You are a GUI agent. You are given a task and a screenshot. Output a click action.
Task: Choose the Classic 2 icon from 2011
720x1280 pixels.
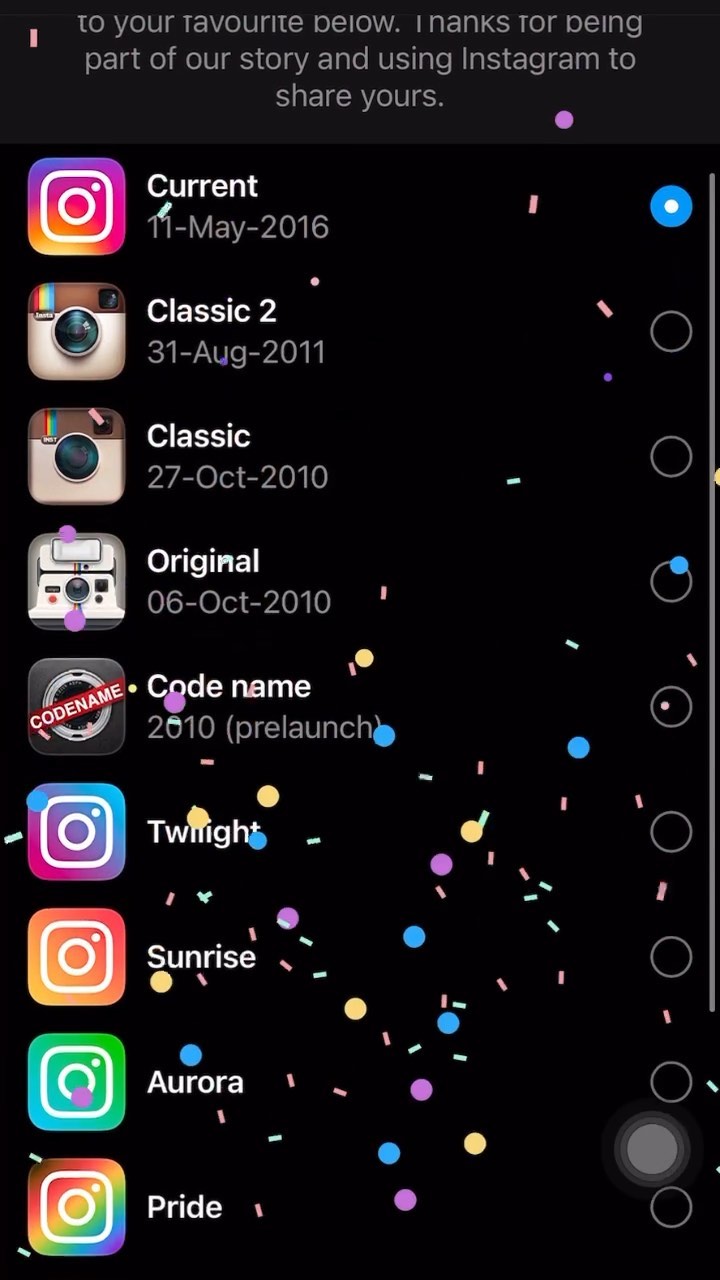[670, 332]
